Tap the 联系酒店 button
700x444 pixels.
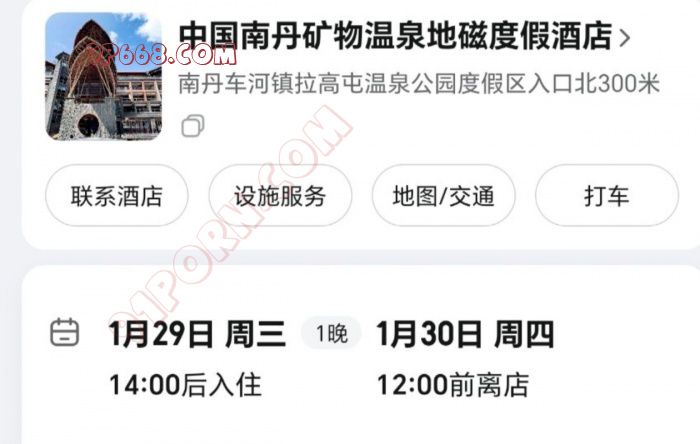coord(117,196)
